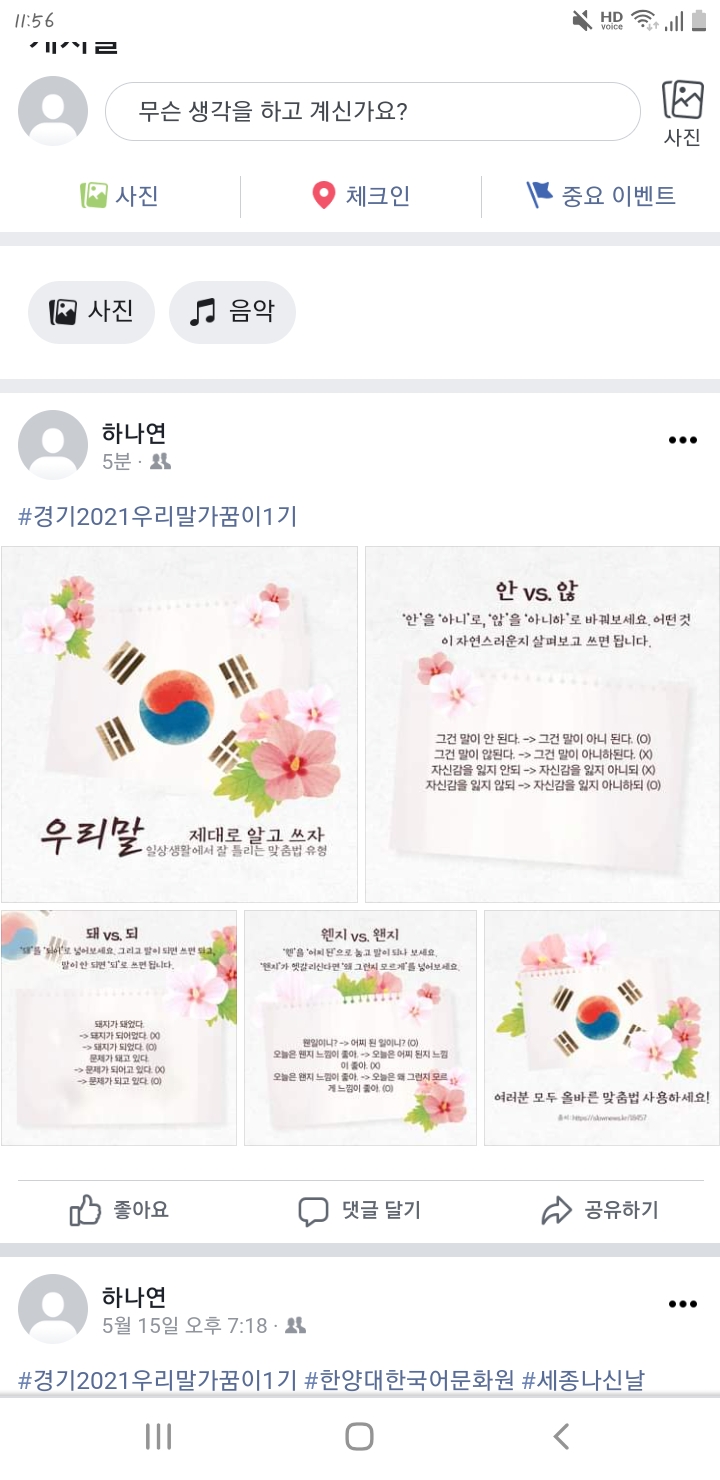This screenshot has height=1480, width=720.
Task: Tap hashtag #경기2021우리말가꿈이1기 in the 5분 post
Action: pyautogui.click(x=158, y=517)
